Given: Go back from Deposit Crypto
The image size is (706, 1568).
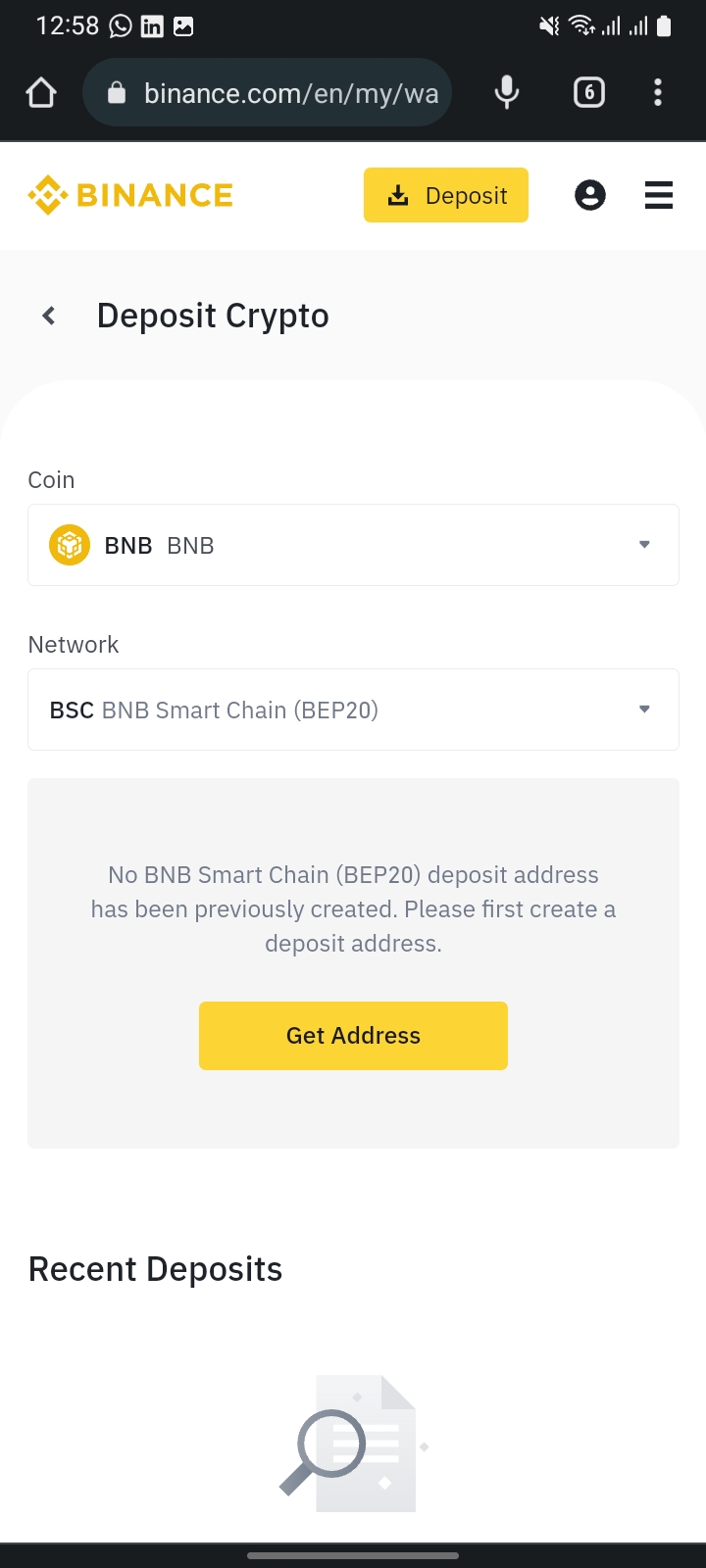Looking at the screenshot, I should [49, 316].
